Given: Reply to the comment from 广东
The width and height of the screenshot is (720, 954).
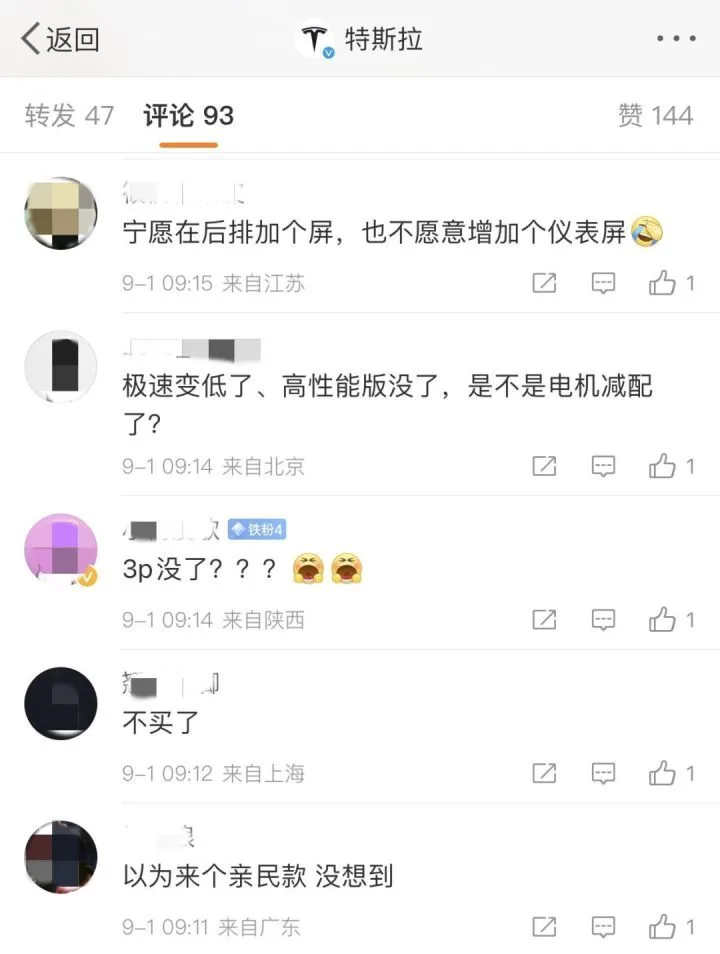Looking at the screenshot, I should click(603, 927).
